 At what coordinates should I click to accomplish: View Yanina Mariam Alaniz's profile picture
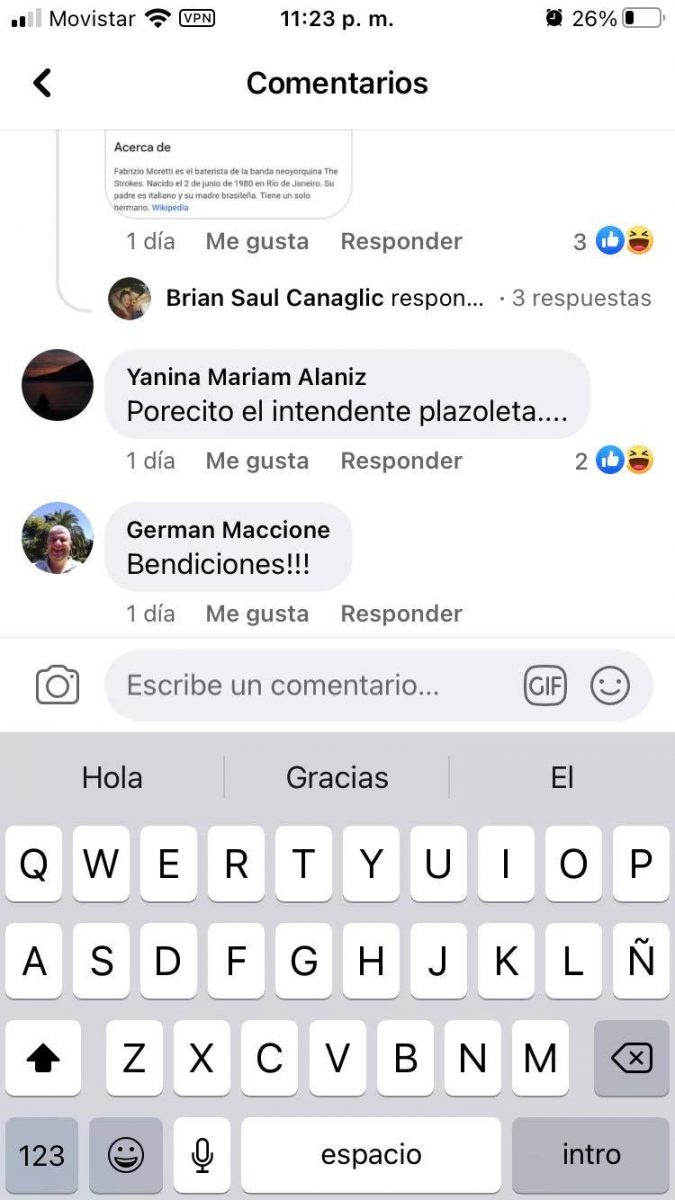coord(57,385)
